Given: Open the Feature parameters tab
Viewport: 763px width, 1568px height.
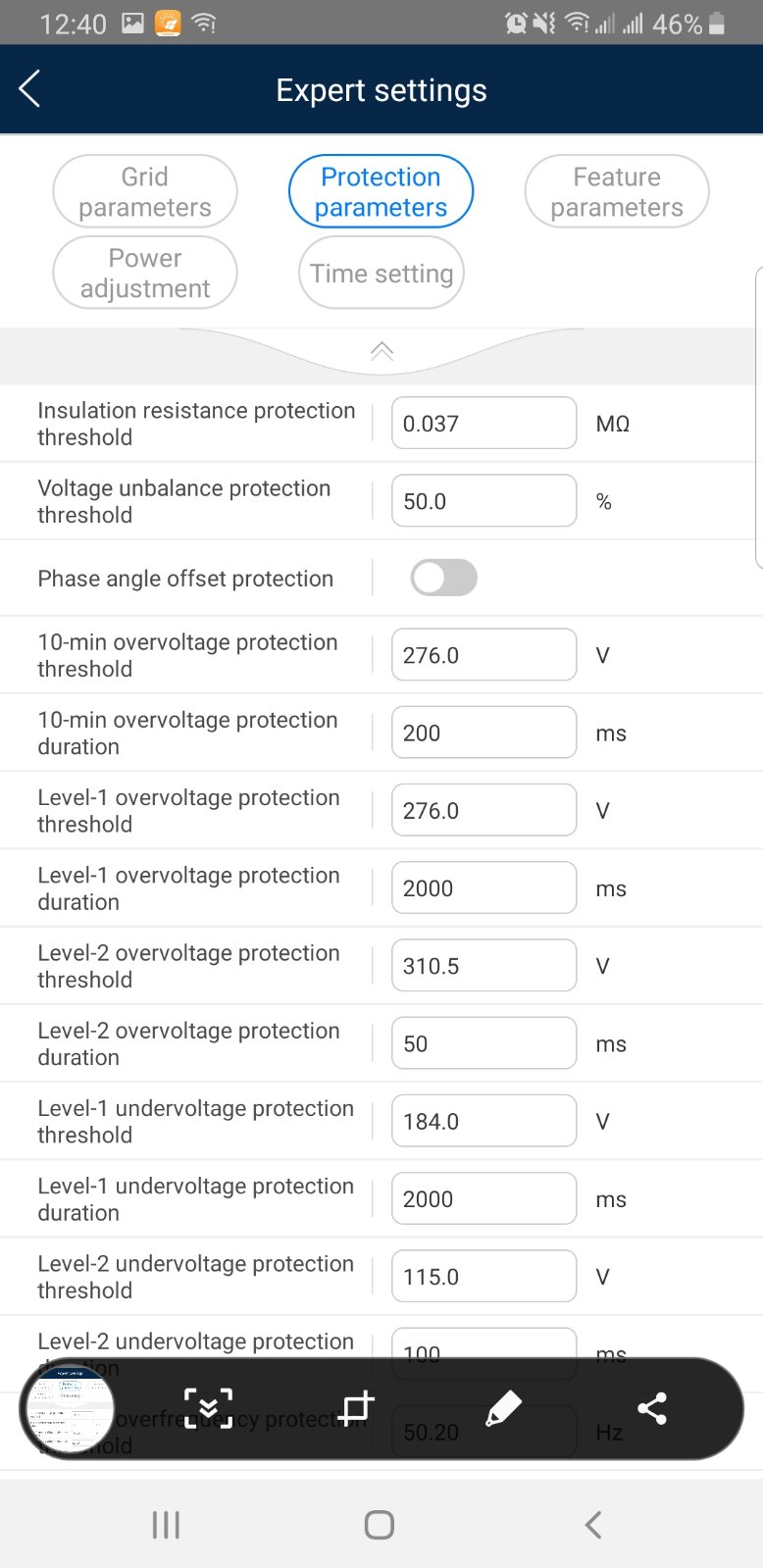Looking at the screenshot, I should tap(617, 191).
